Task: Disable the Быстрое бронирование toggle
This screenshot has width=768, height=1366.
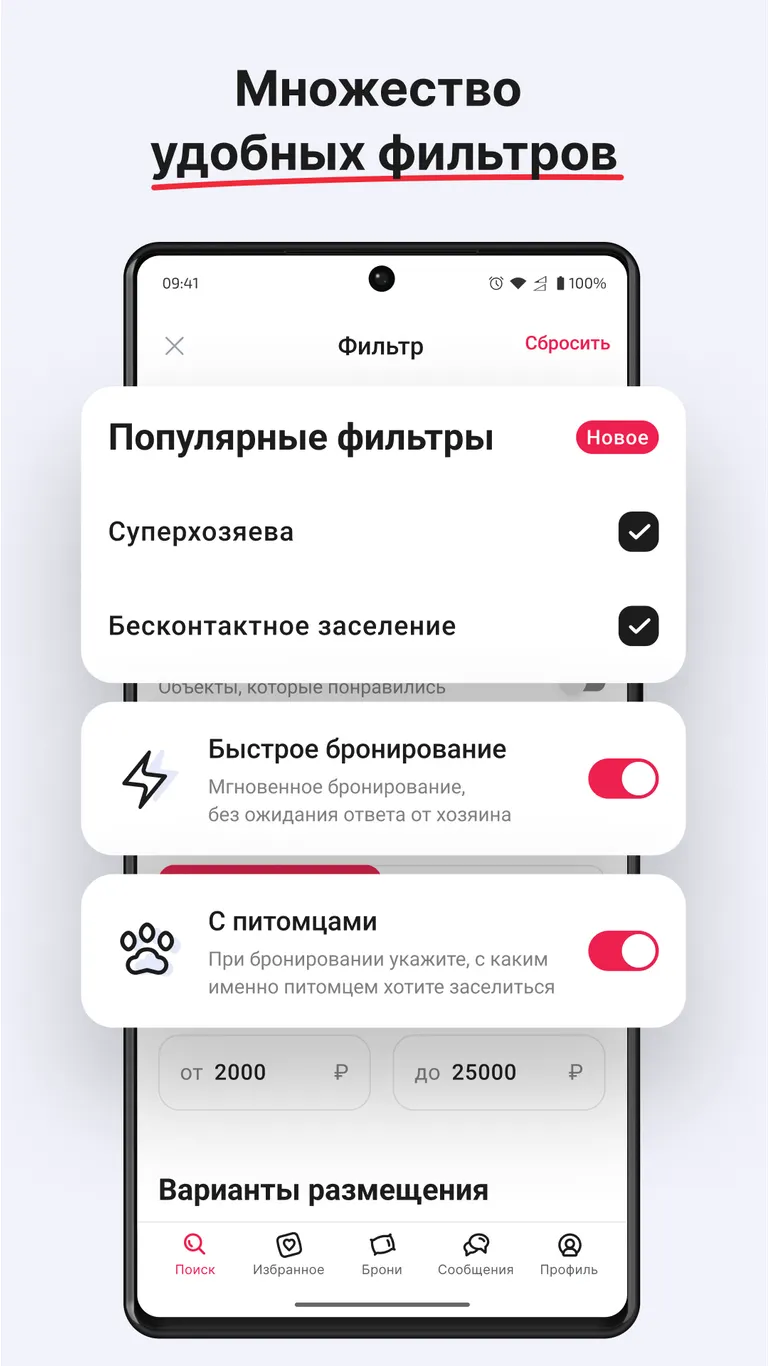Action: click(622, 779)
